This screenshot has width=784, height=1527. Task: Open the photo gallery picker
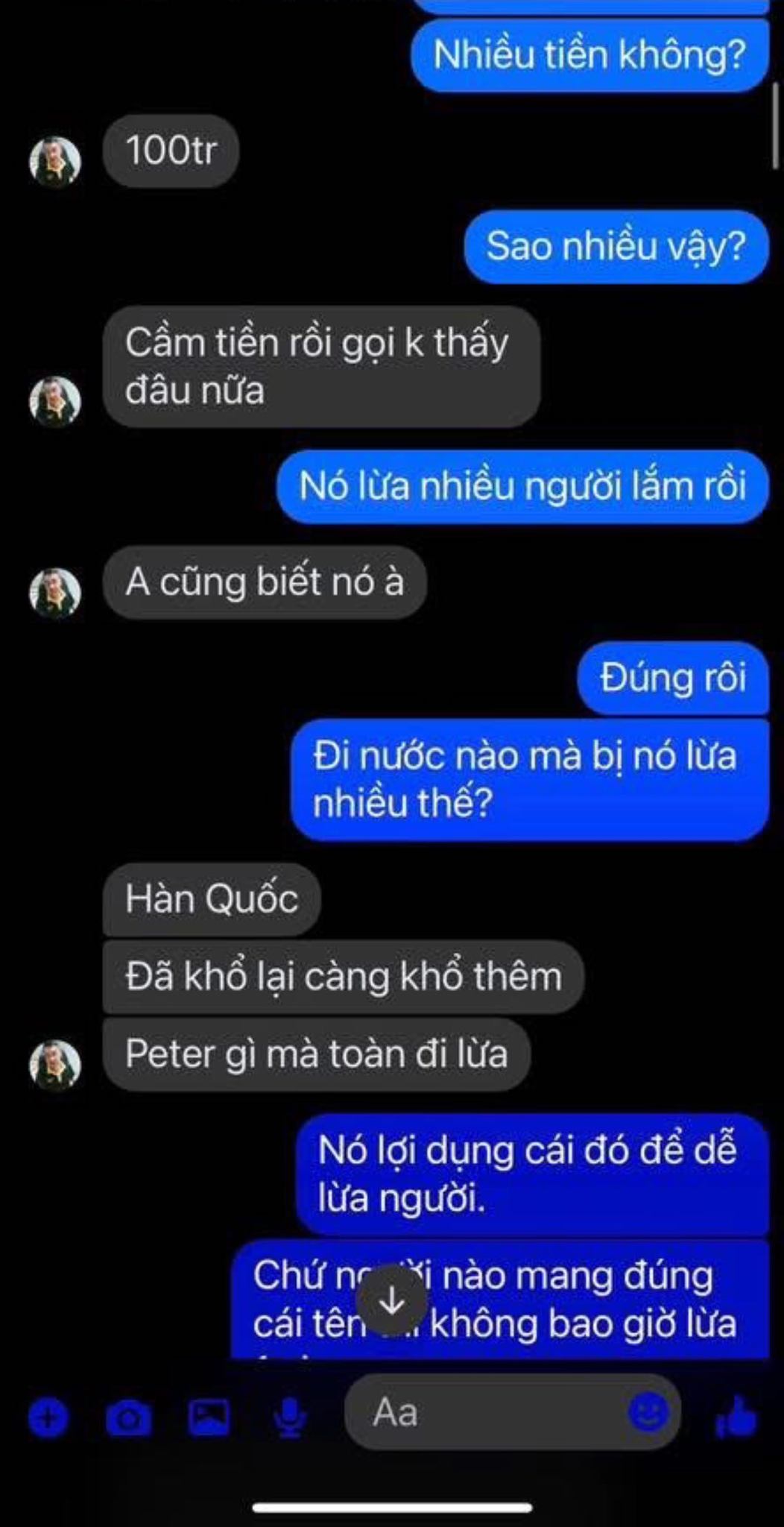point(209,1417)
